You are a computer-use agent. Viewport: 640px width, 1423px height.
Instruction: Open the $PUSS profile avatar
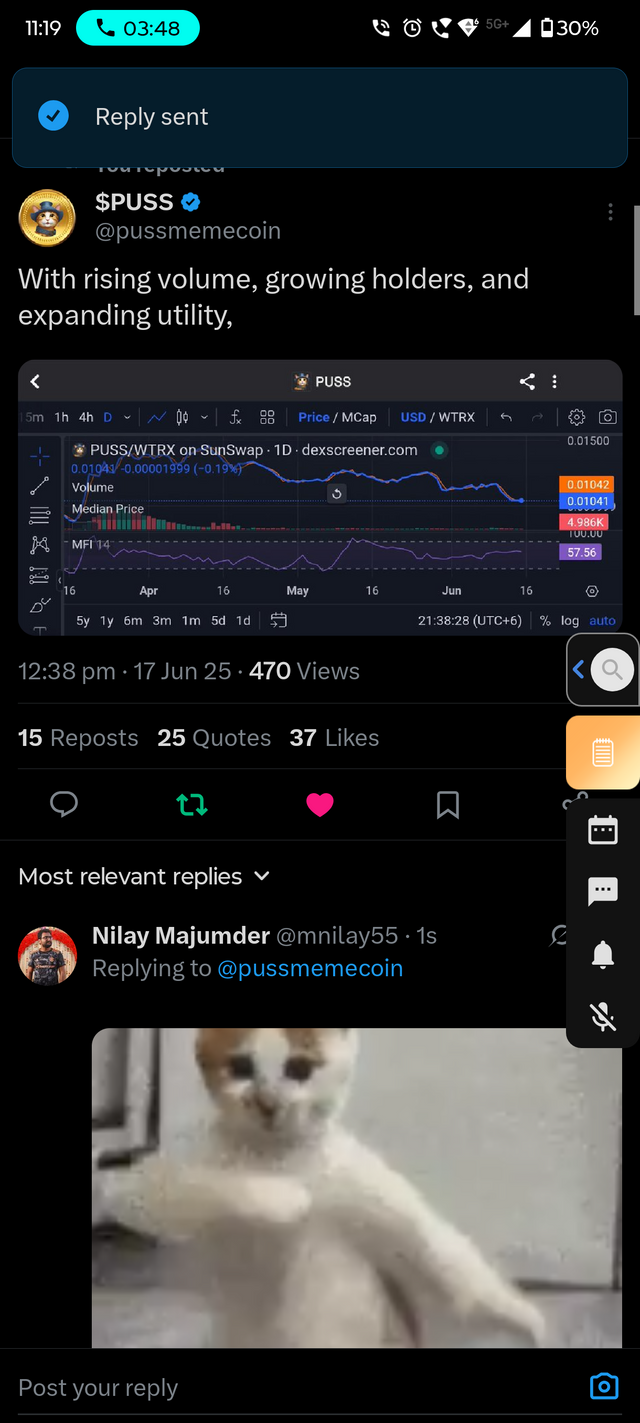tap(47, 217)
